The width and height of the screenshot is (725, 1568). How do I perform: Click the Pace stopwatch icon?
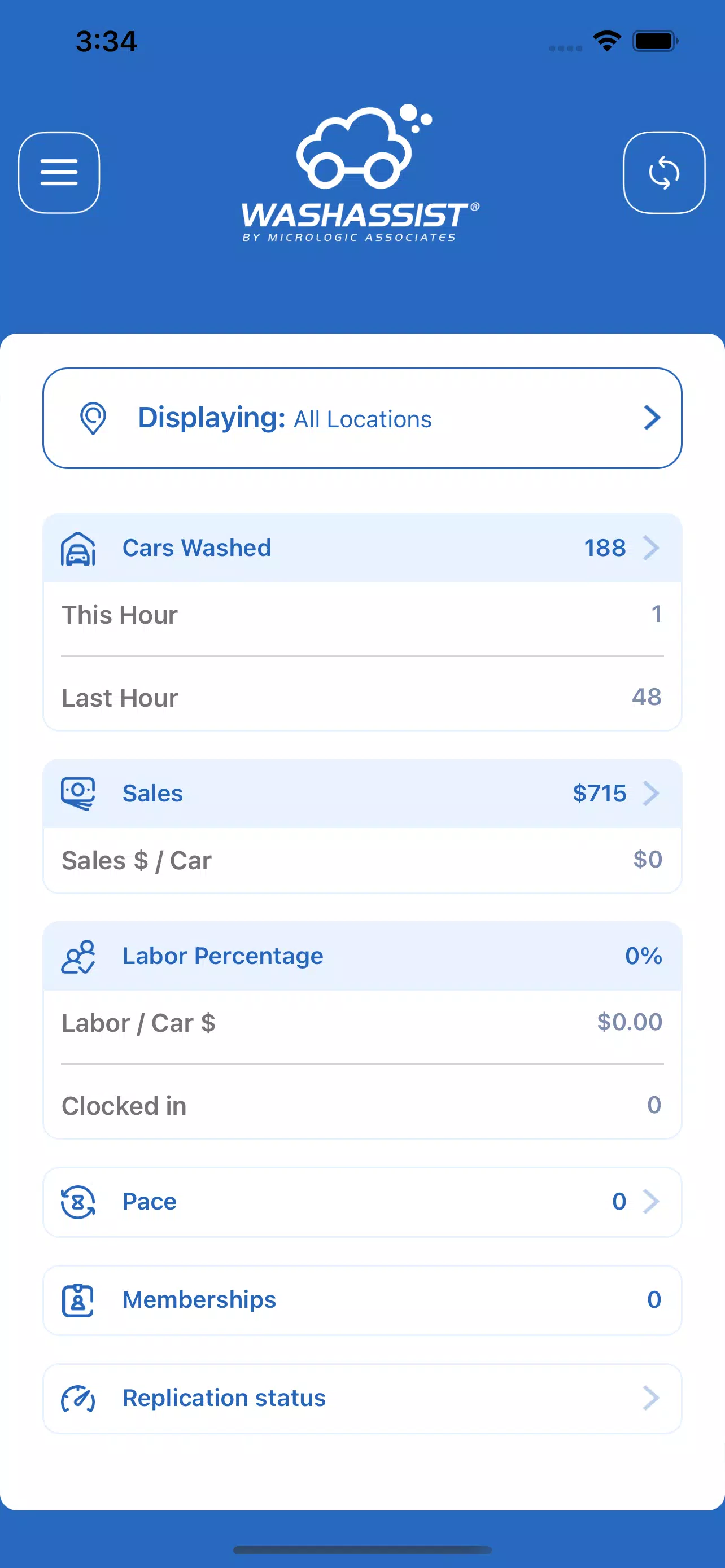click(77, 1201)
